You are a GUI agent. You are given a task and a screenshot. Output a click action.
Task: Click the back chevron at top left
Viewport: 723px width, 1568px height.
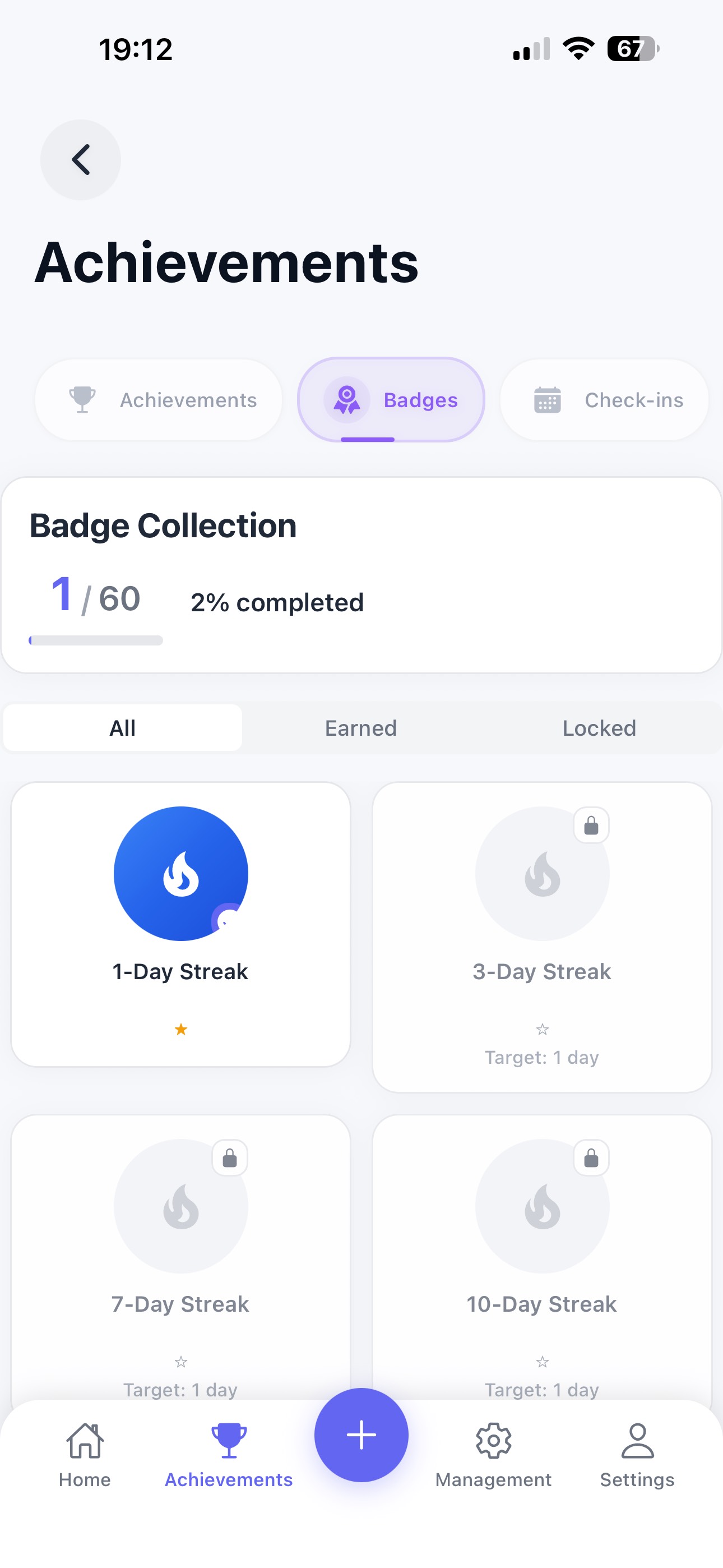(80, 159)
